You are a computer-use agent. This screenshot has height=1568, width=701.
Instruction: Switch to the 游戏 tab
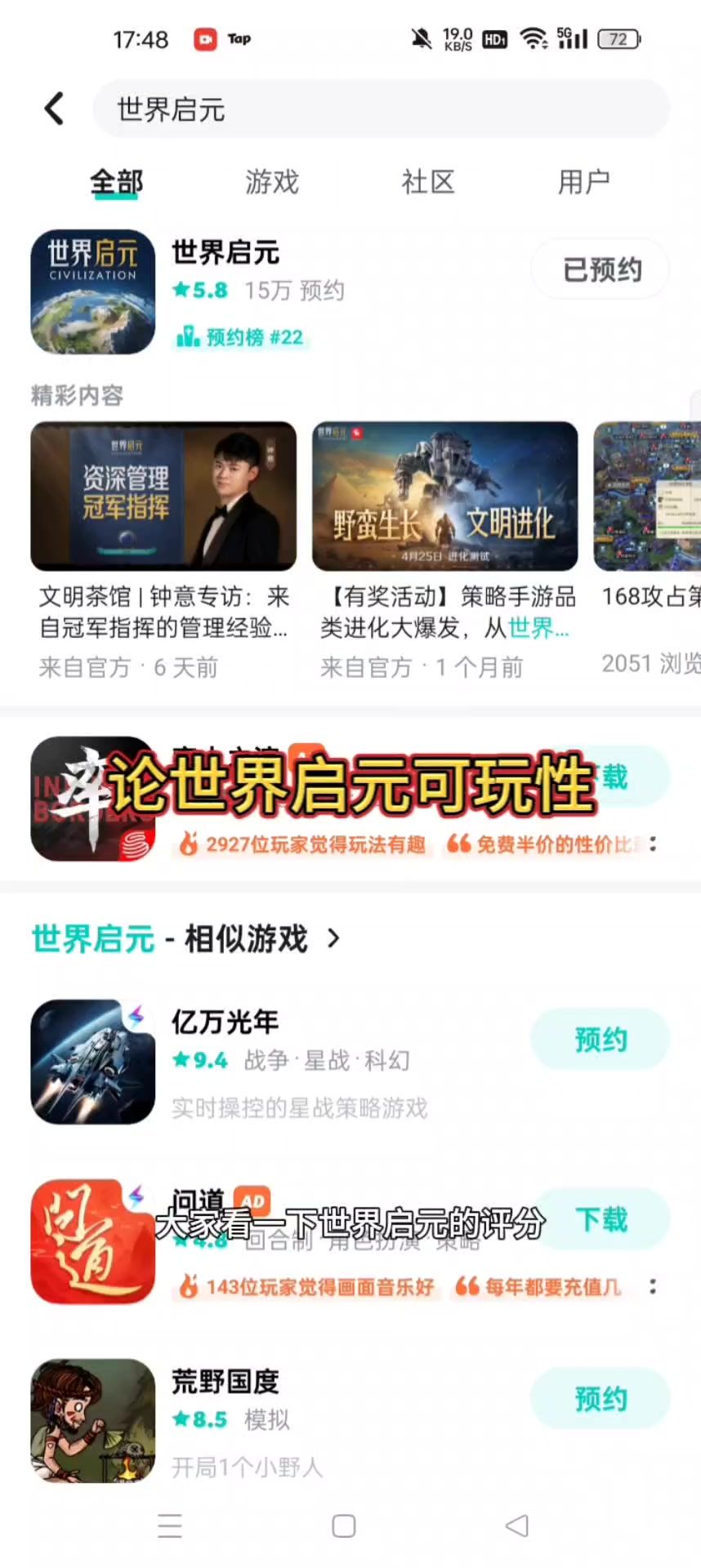click(272, 182)
